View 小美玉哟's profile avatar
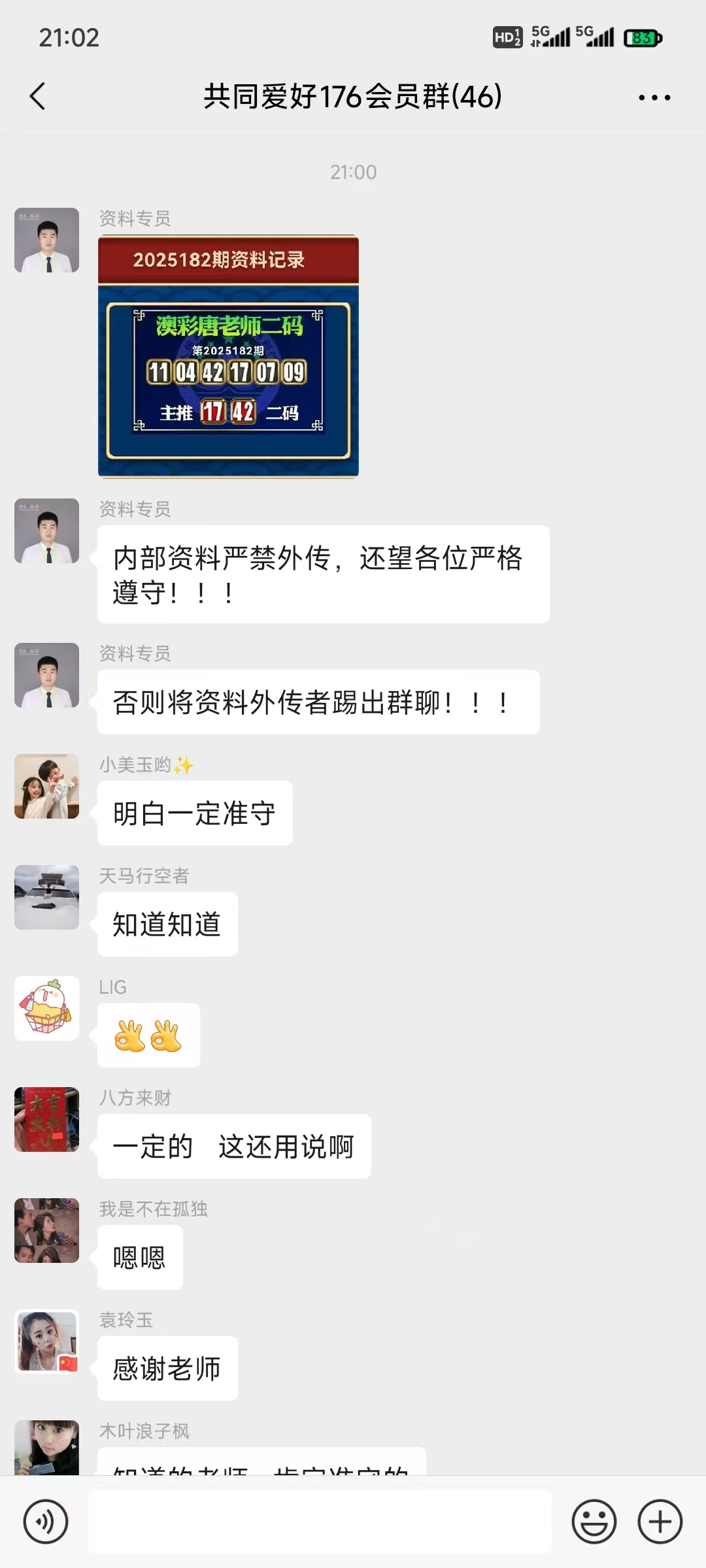This screenshot has height=1568, width=706. click(47, 787)
